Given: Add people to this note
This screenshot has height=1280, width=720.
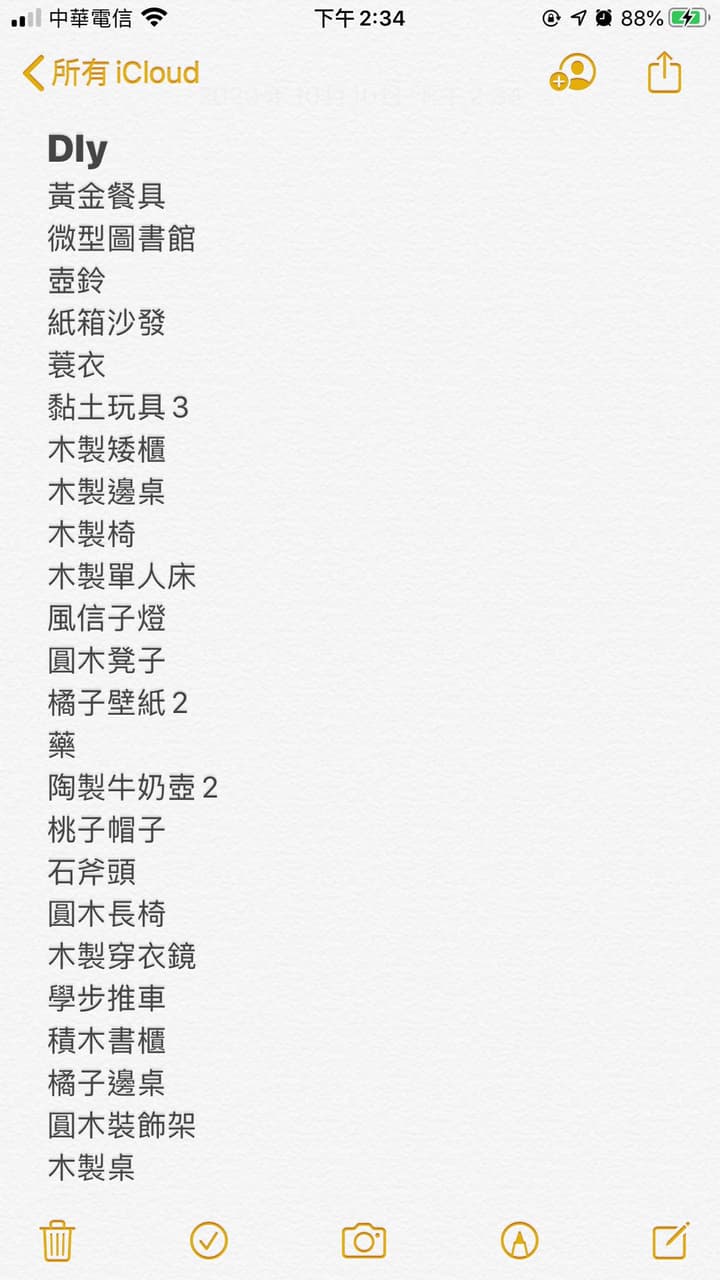Looking at the screenshot, I should click(x=572, y=73).
